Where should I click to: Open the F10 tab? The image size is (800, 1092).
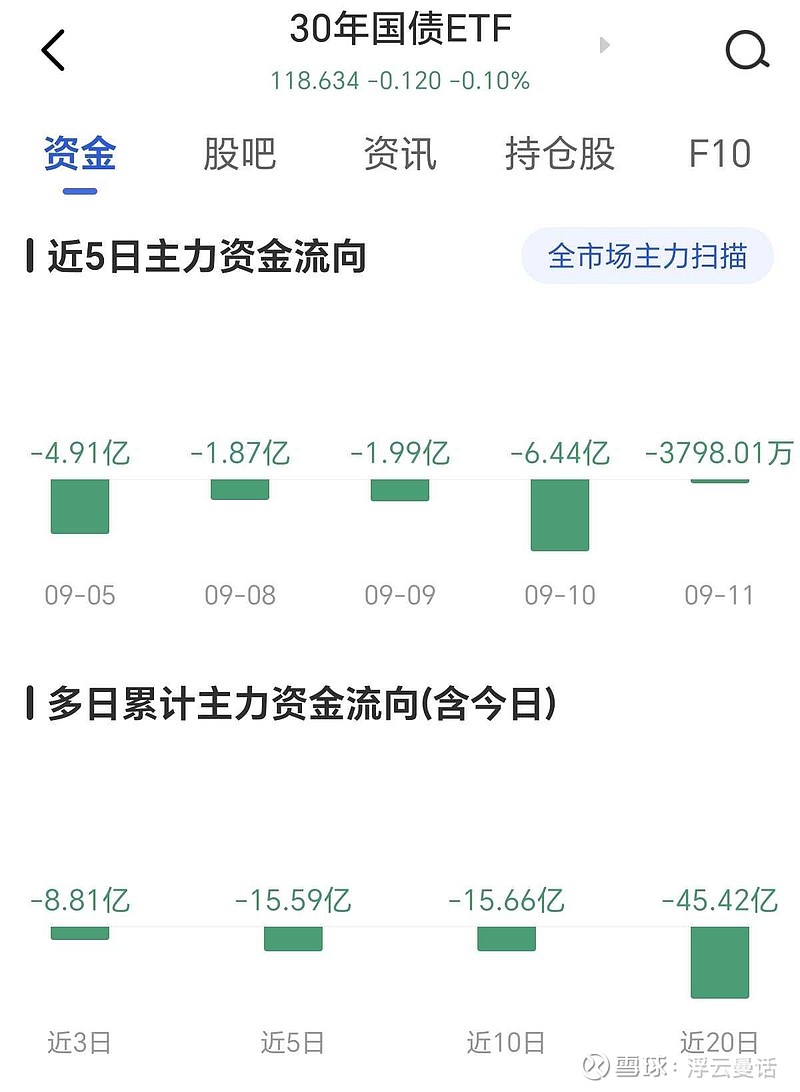(718, 154)
